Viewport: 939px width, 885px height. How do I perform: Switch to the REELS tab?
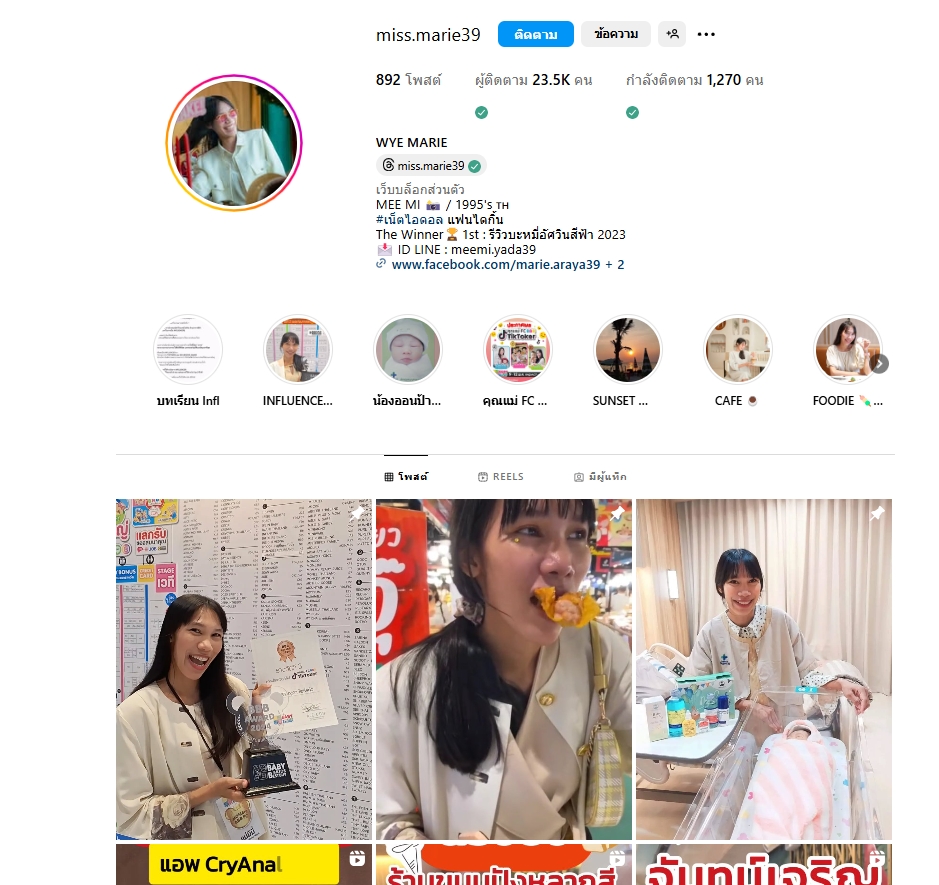[501, 477]
